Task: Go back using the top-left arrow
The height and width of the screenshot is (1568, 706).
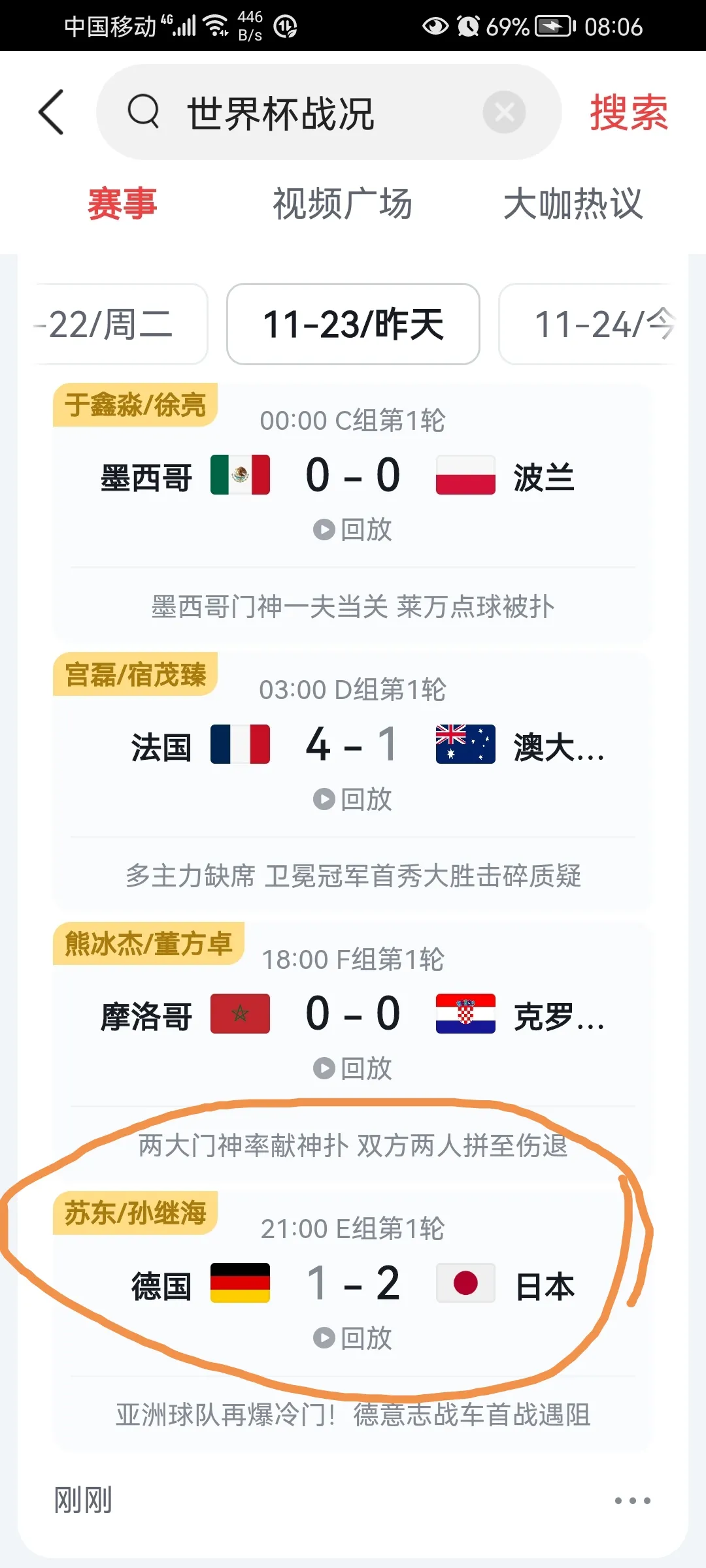Action: (x=51, y=112)
